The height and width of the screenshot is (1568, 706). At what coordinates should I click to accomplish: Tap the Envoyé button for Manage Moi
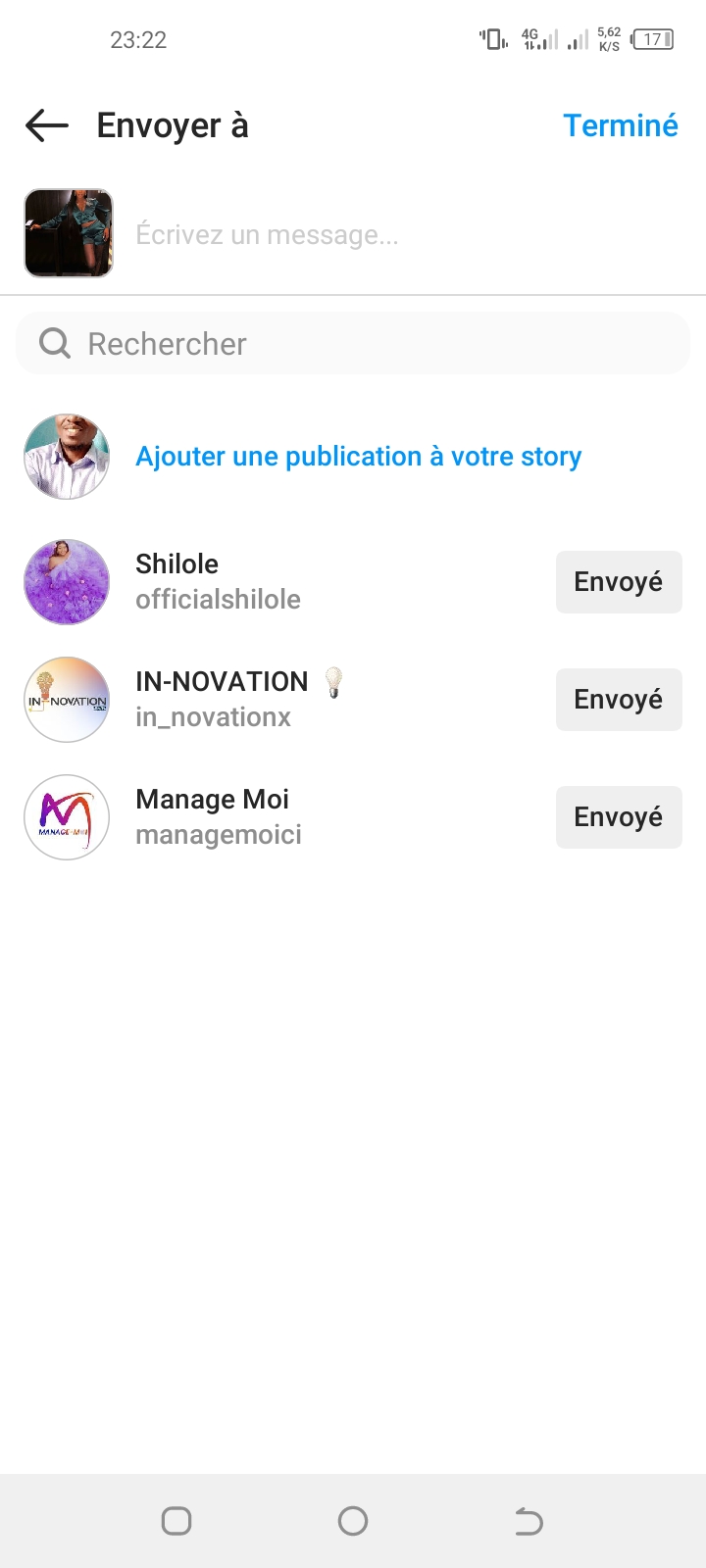click(618, 817)
